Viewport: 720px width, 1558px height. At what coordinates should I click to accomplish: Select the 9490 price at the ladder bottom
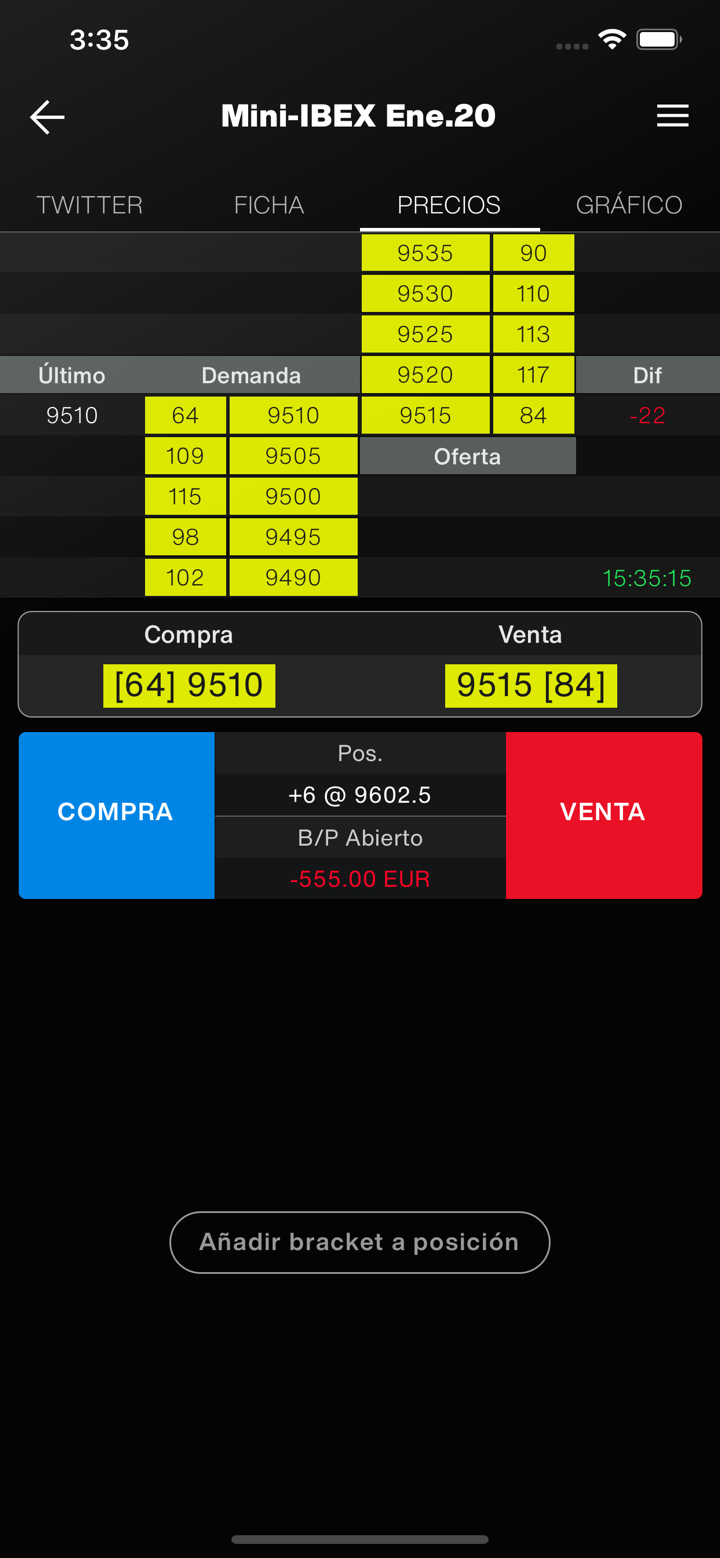(293, 577)
